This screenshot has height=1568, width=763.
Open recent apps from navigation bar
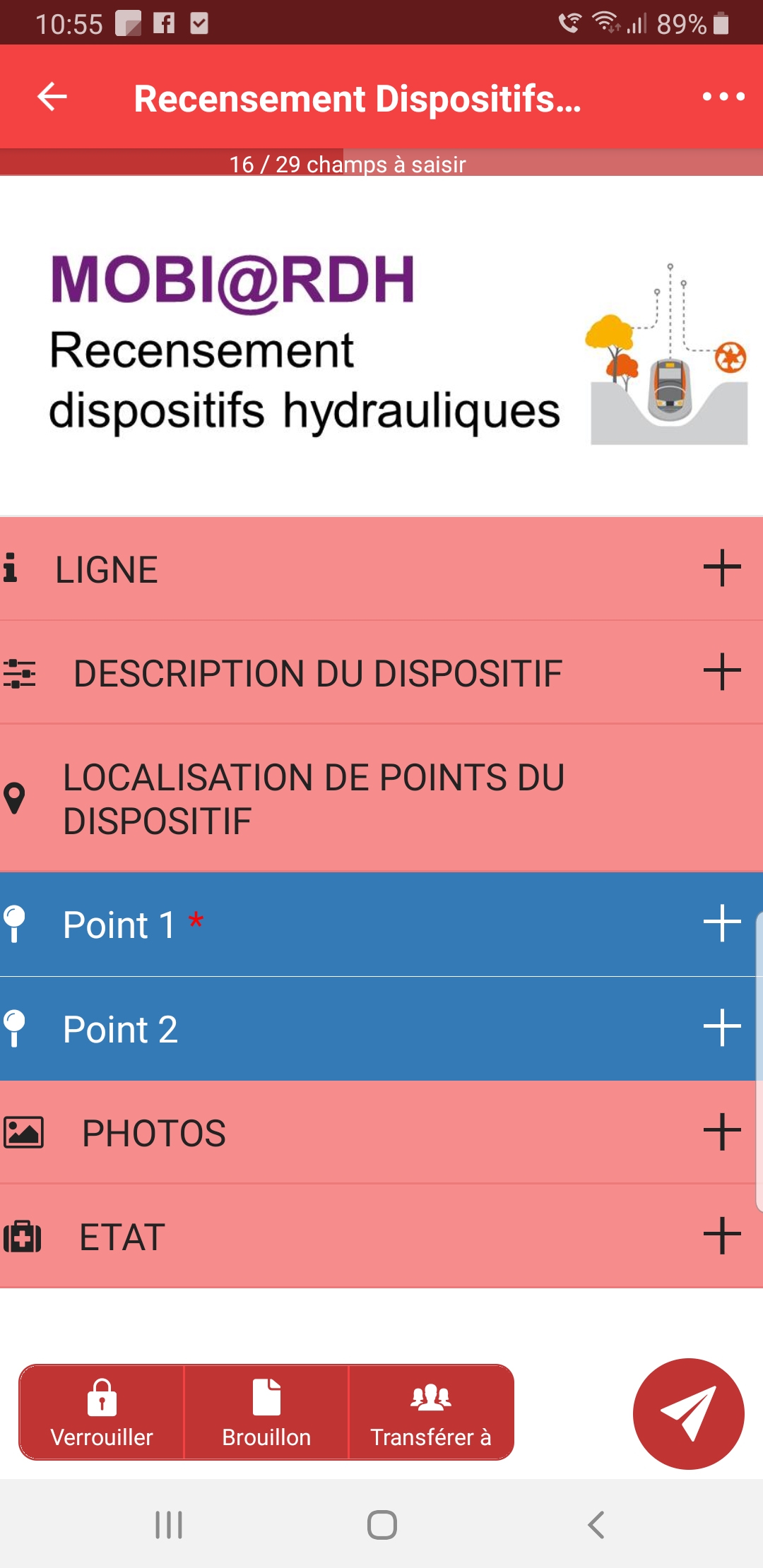tap(169, 1525)
